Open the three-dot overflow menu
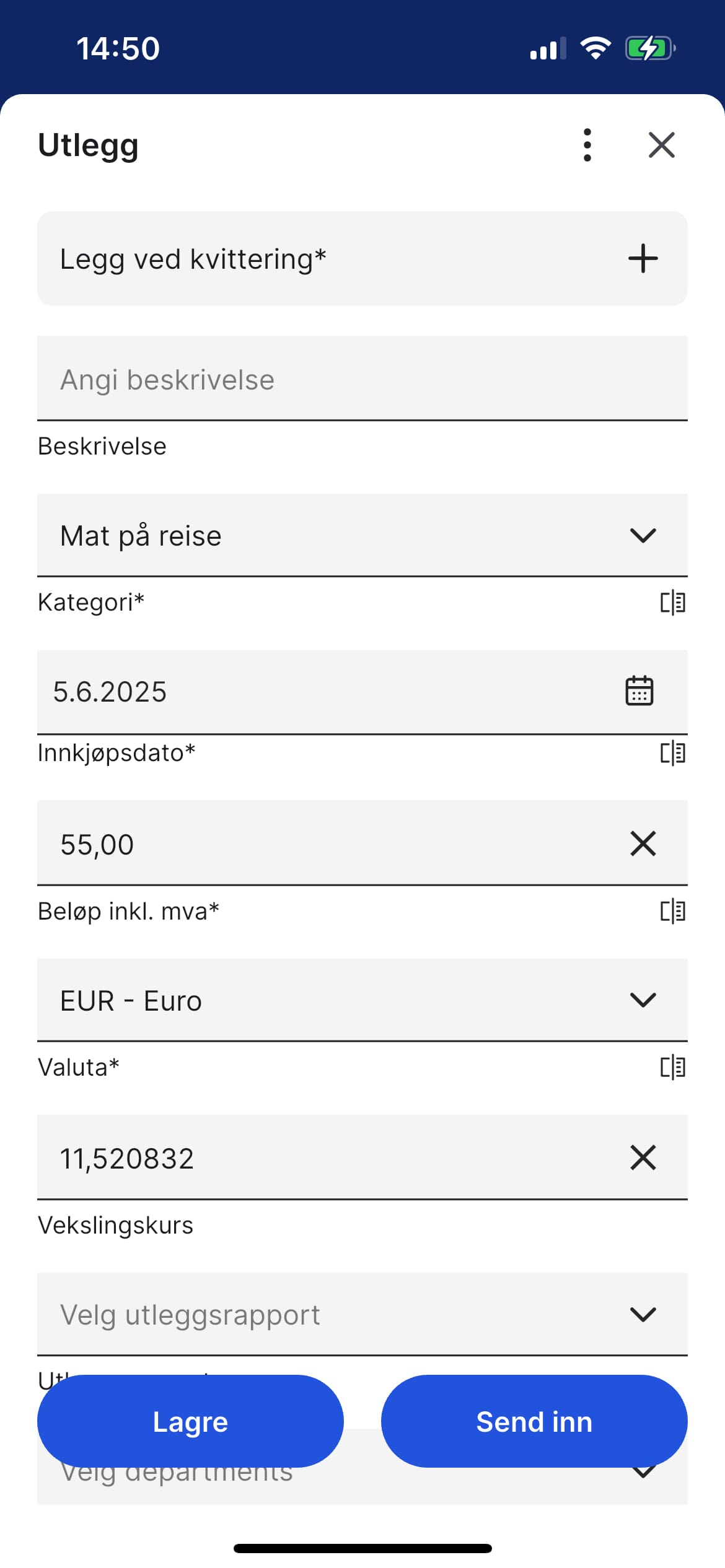Screen dimensions: 725x1568 pyautogui.click(x=586, y=146)
